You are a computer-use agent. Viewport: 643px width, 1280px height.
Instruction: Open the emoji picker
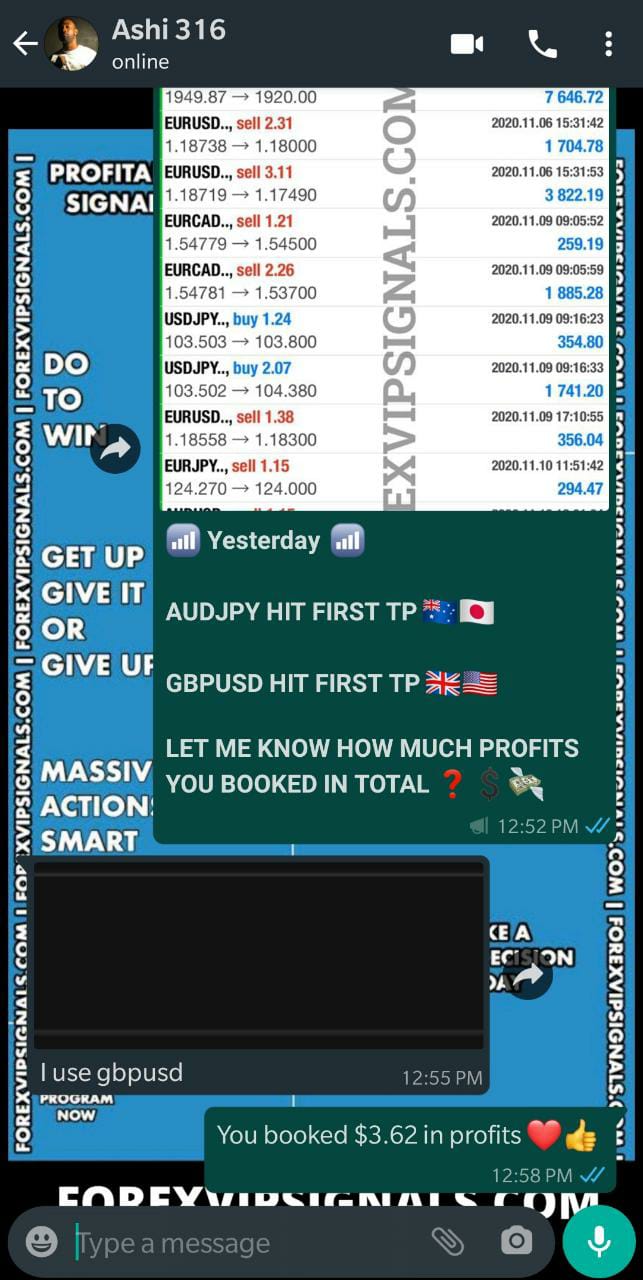point(41,1242)
